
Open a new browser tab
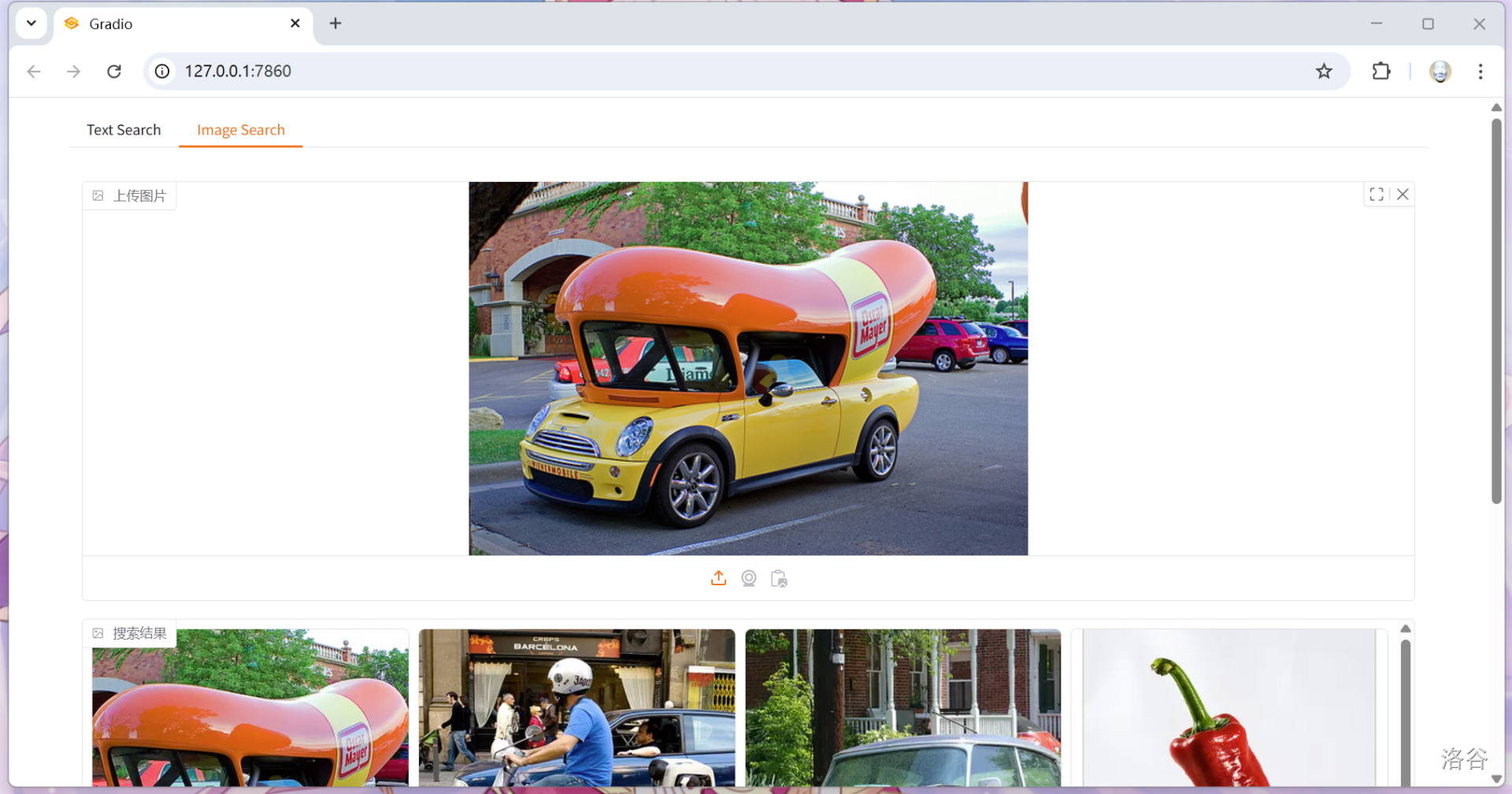point(335,24)
